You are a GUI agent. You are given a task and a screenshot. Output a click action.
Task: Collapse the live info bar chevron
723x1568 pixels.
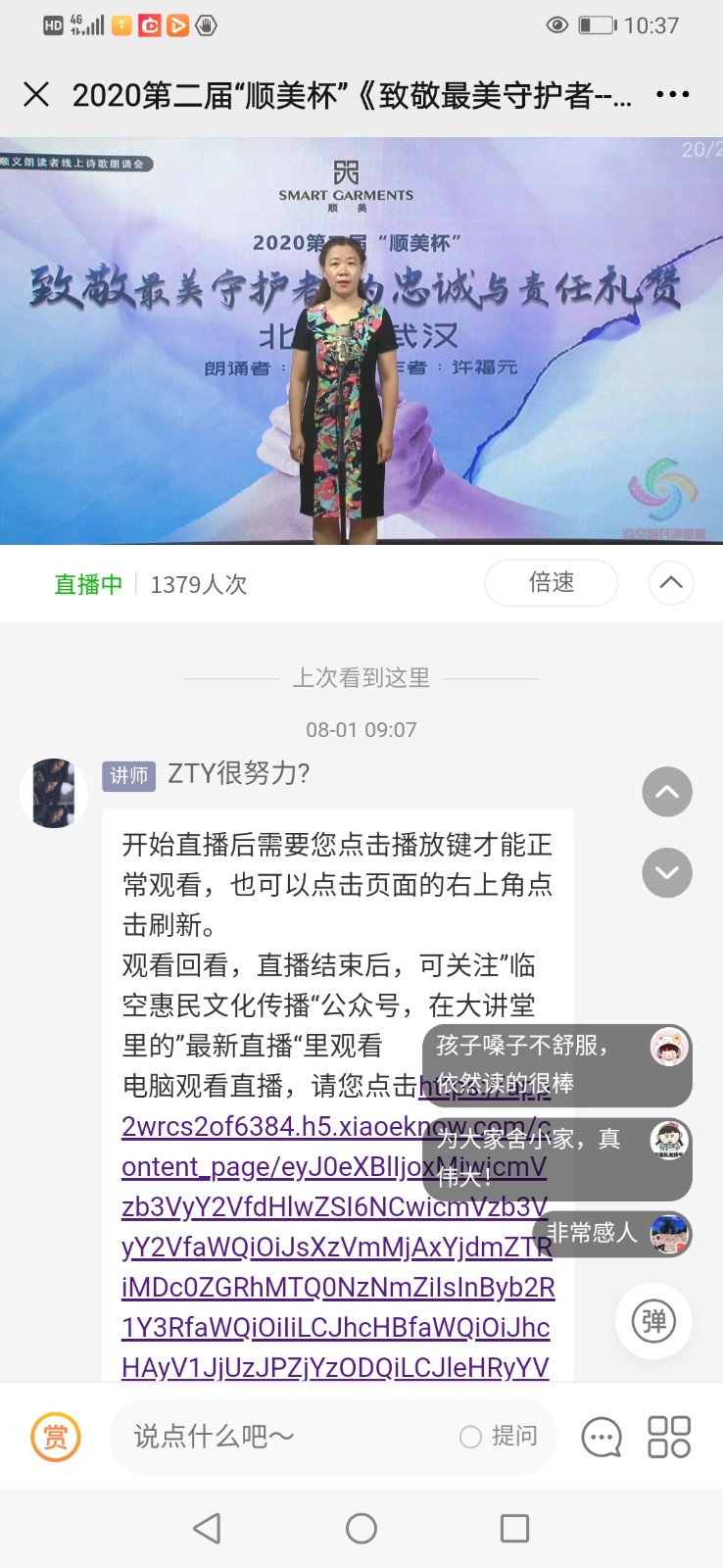pos(670,582)
